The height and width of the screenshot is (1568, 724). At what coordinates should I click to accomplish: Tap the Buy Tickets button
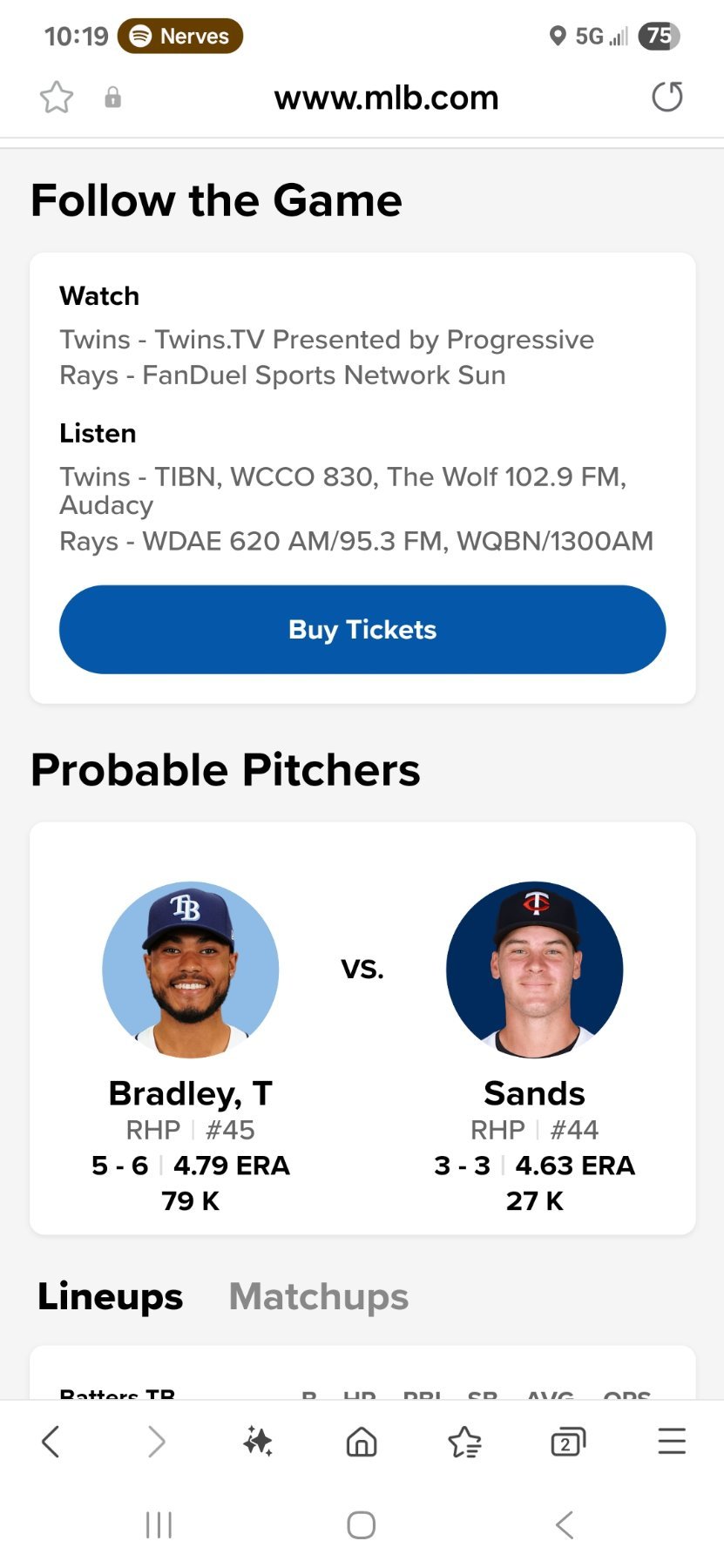point(362,630)
